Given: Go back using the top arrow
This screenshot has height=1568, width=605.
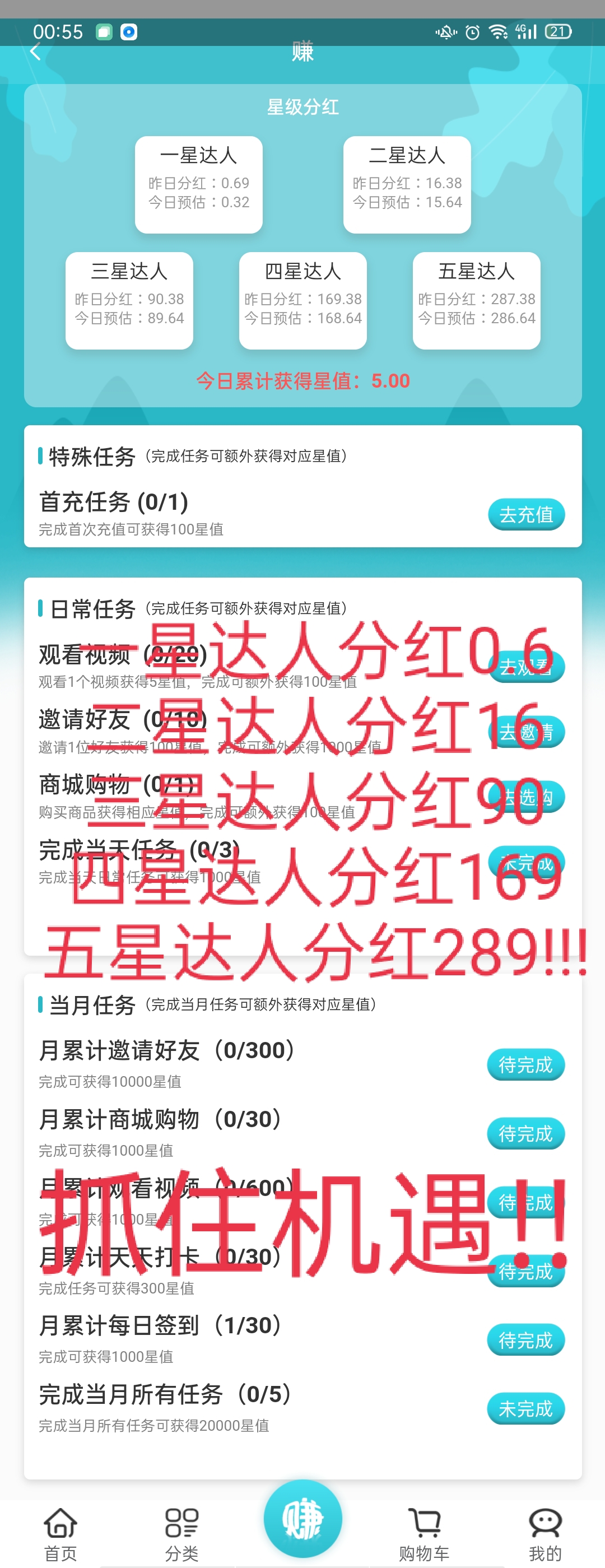Looking at the screenshot, I should [35, 52].
